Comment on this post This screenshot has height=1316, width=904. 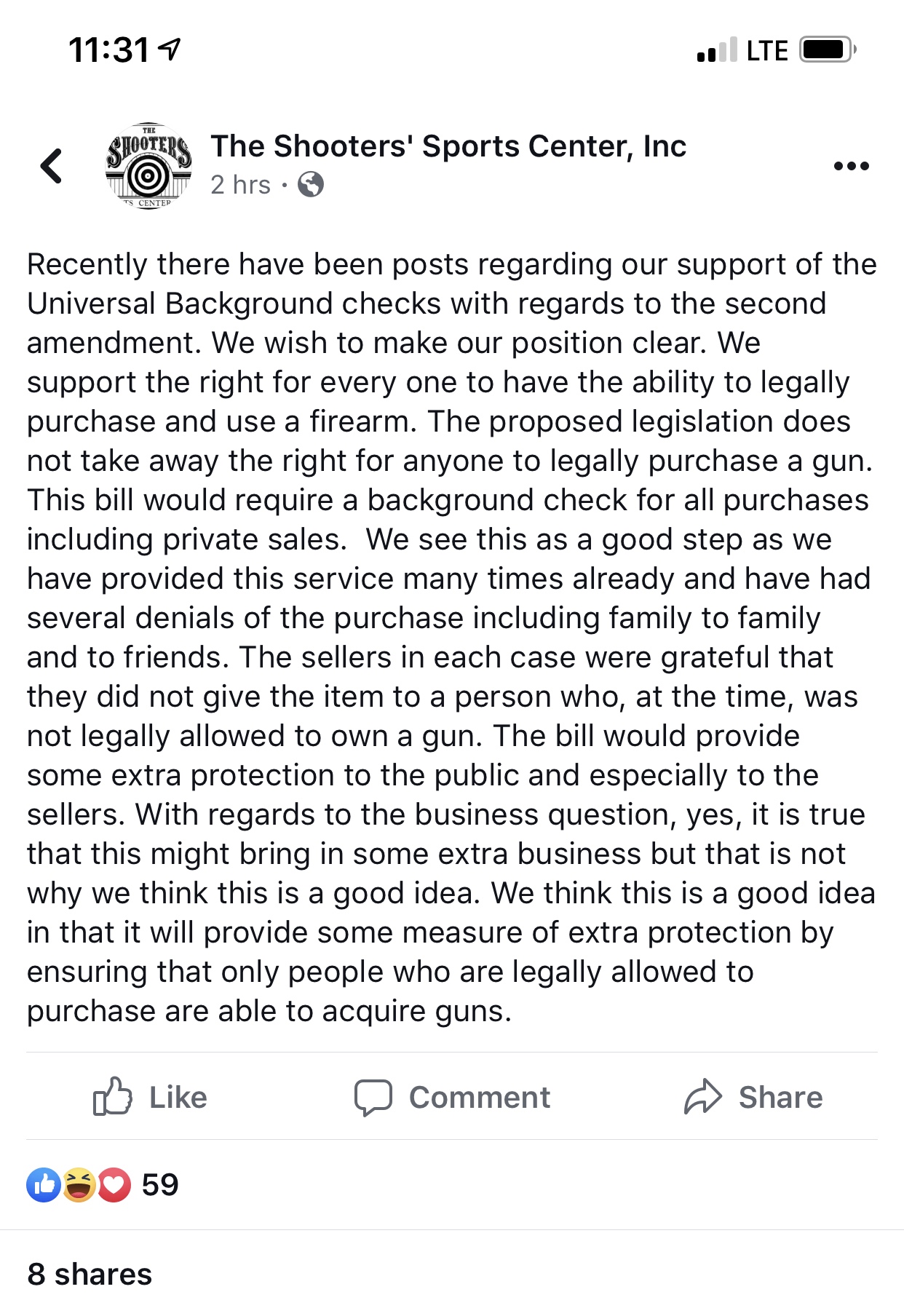pyautogui.click(x=452, y=1097)
